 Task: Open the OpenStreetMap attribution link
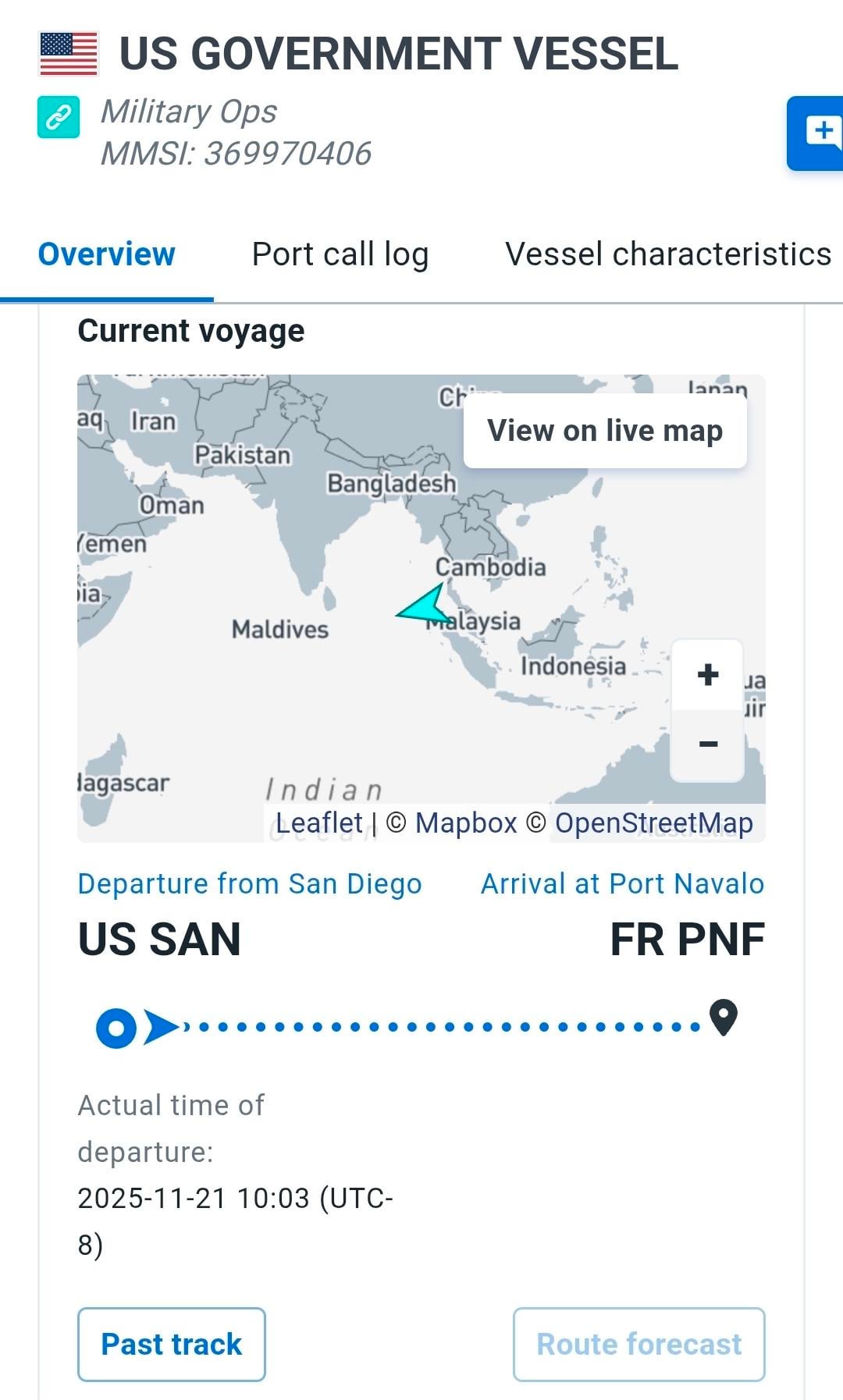(653, 823)
